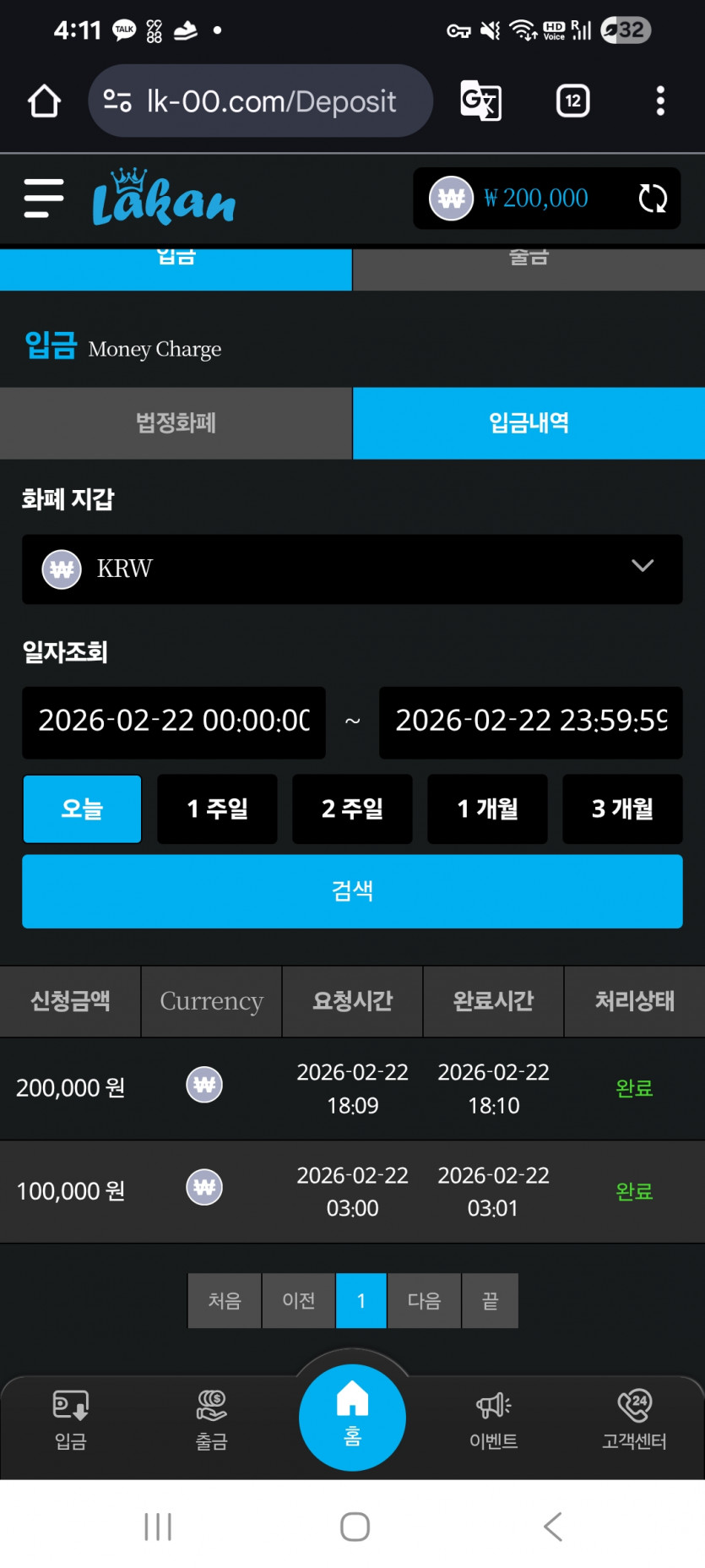Open 고객센터 in the bottom navigation
The width and height of the screenshot is (705, 1568).
click(x=635, y=1421)
